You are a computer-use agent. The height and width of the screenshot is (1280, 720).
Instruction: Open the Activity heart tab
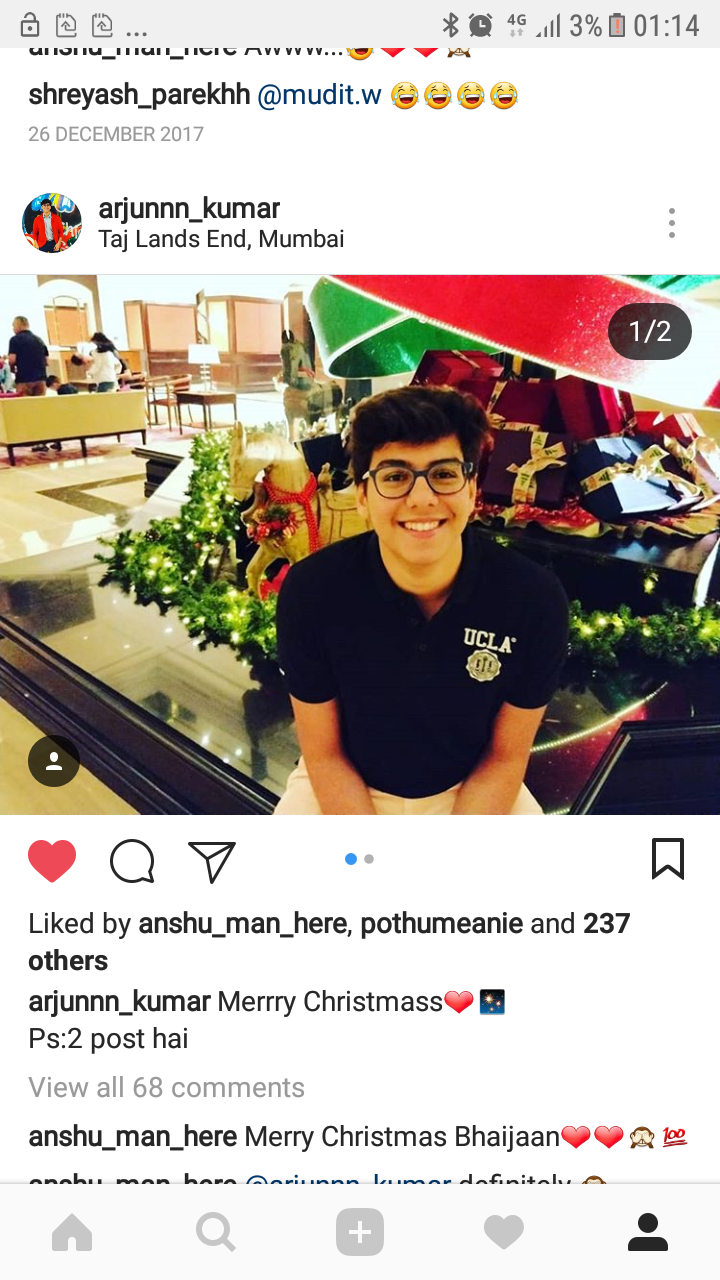[x=504, y=1232]
